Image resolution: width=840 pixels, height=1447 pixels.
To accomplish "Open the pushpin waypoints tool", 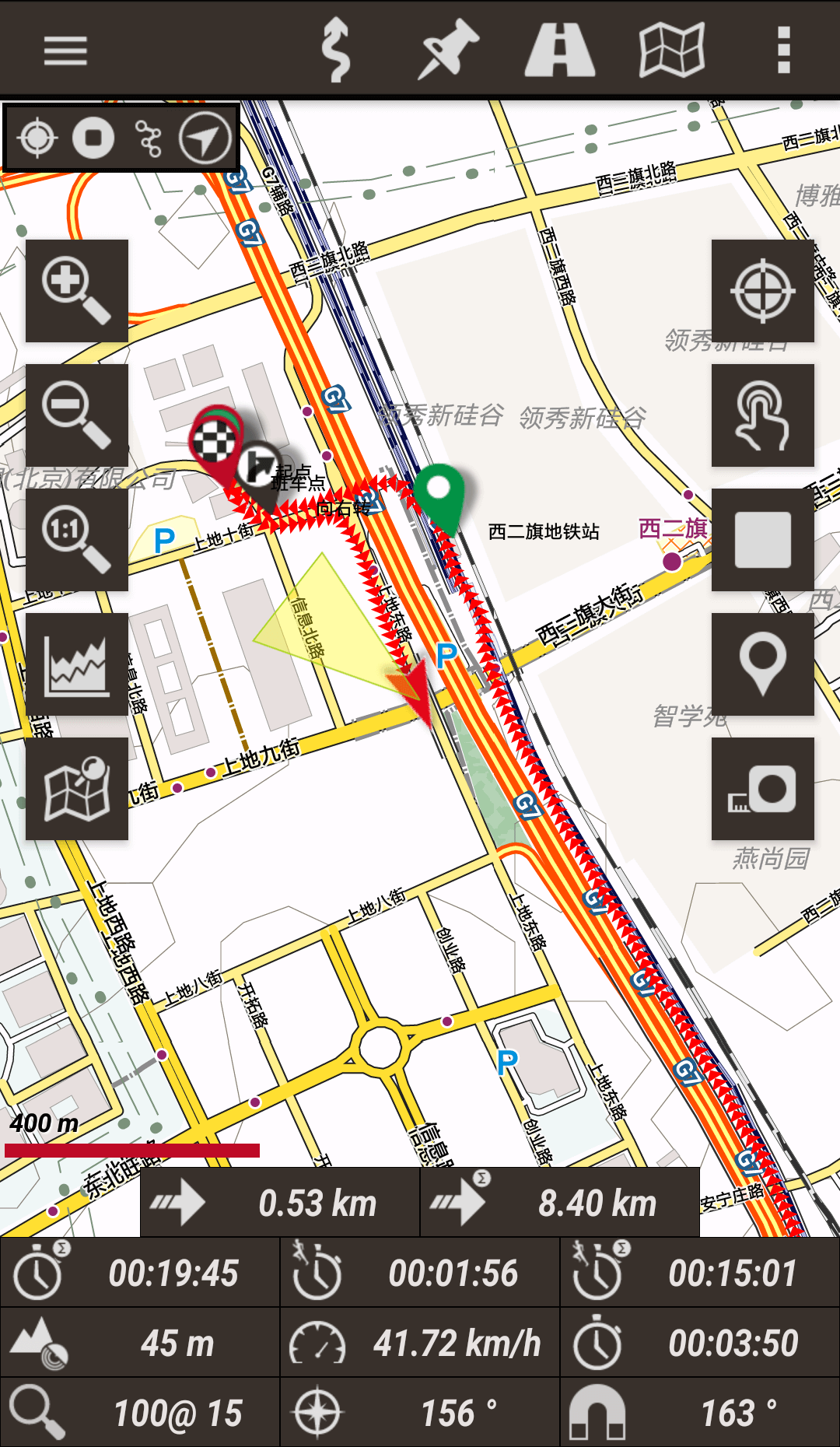I will pos(448,50).
